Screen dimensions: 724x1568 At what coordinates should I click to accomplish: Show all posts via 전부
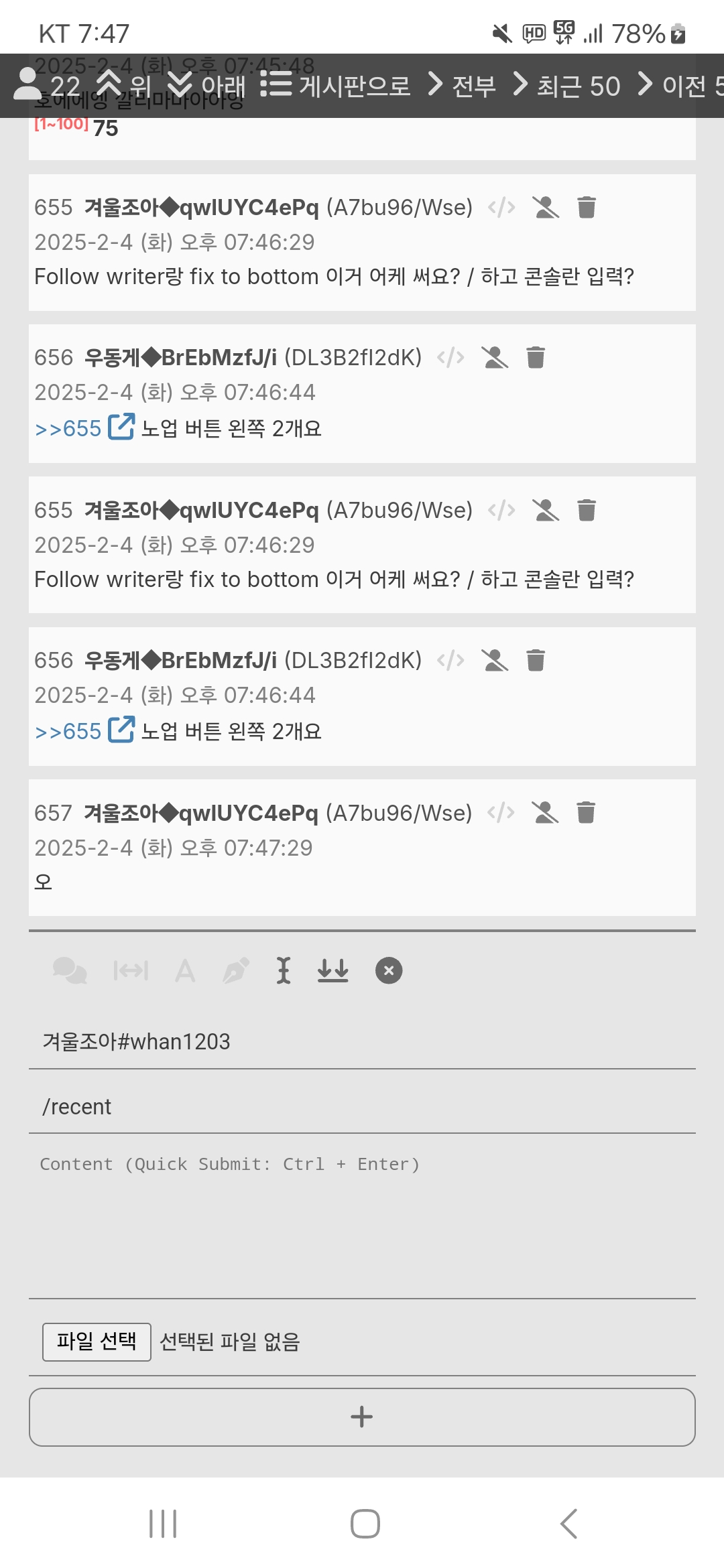coord(463,85)
